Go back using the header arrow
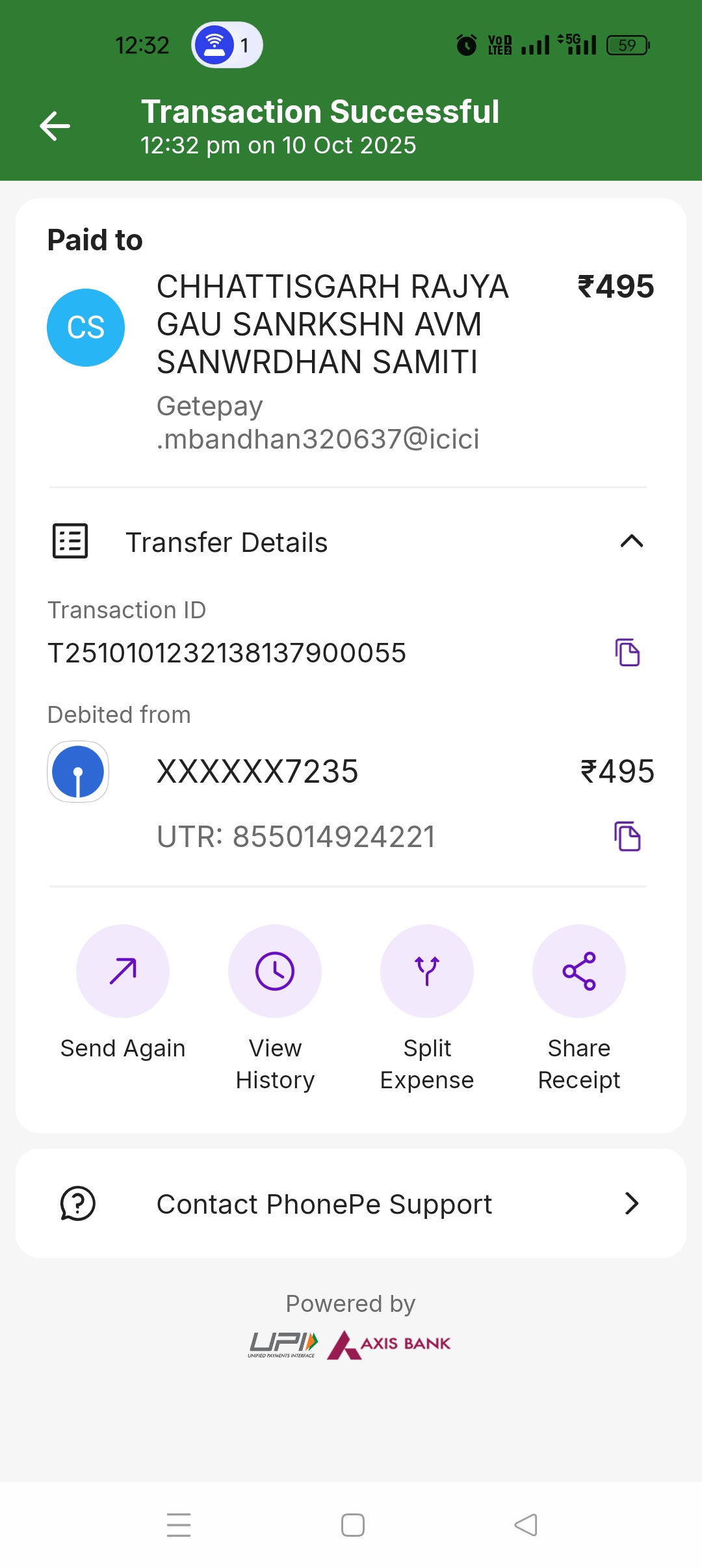The width and height of the screenshot is (702, 1568). 55,126
